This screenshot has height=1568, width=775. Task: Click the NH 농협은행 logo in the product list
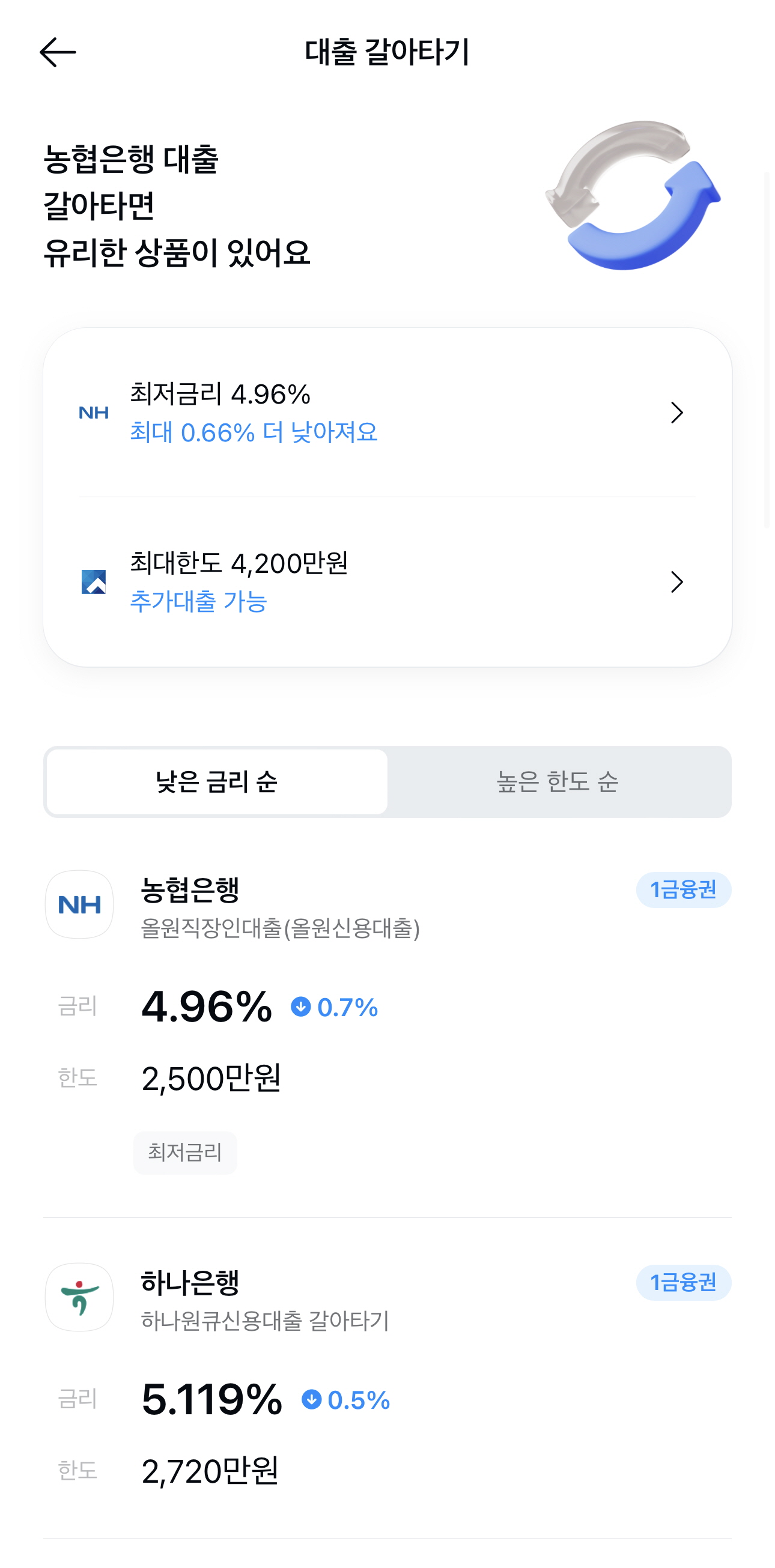click(x=79, y=905)
